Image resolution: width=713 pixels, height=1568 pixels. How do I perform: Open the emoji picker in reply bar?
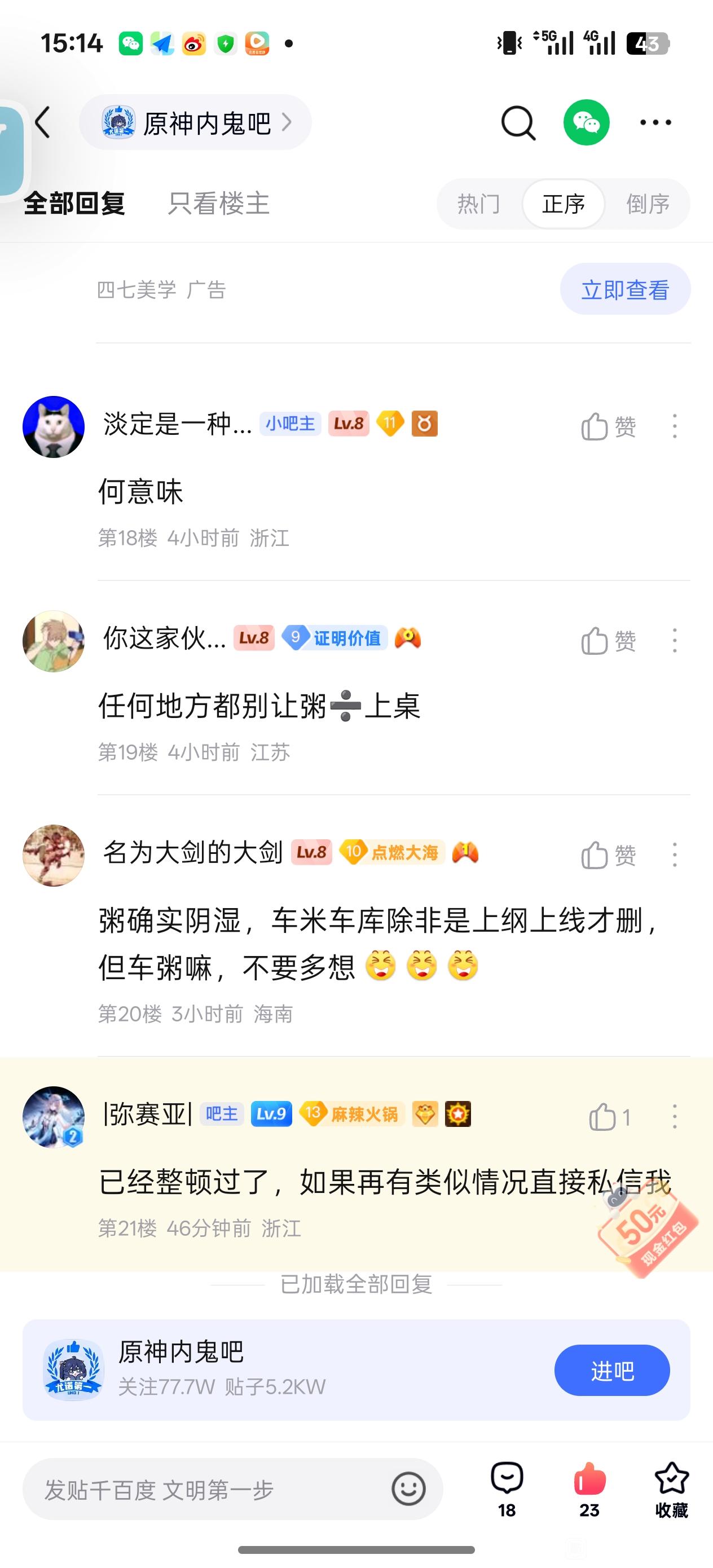pos(408,1489)
